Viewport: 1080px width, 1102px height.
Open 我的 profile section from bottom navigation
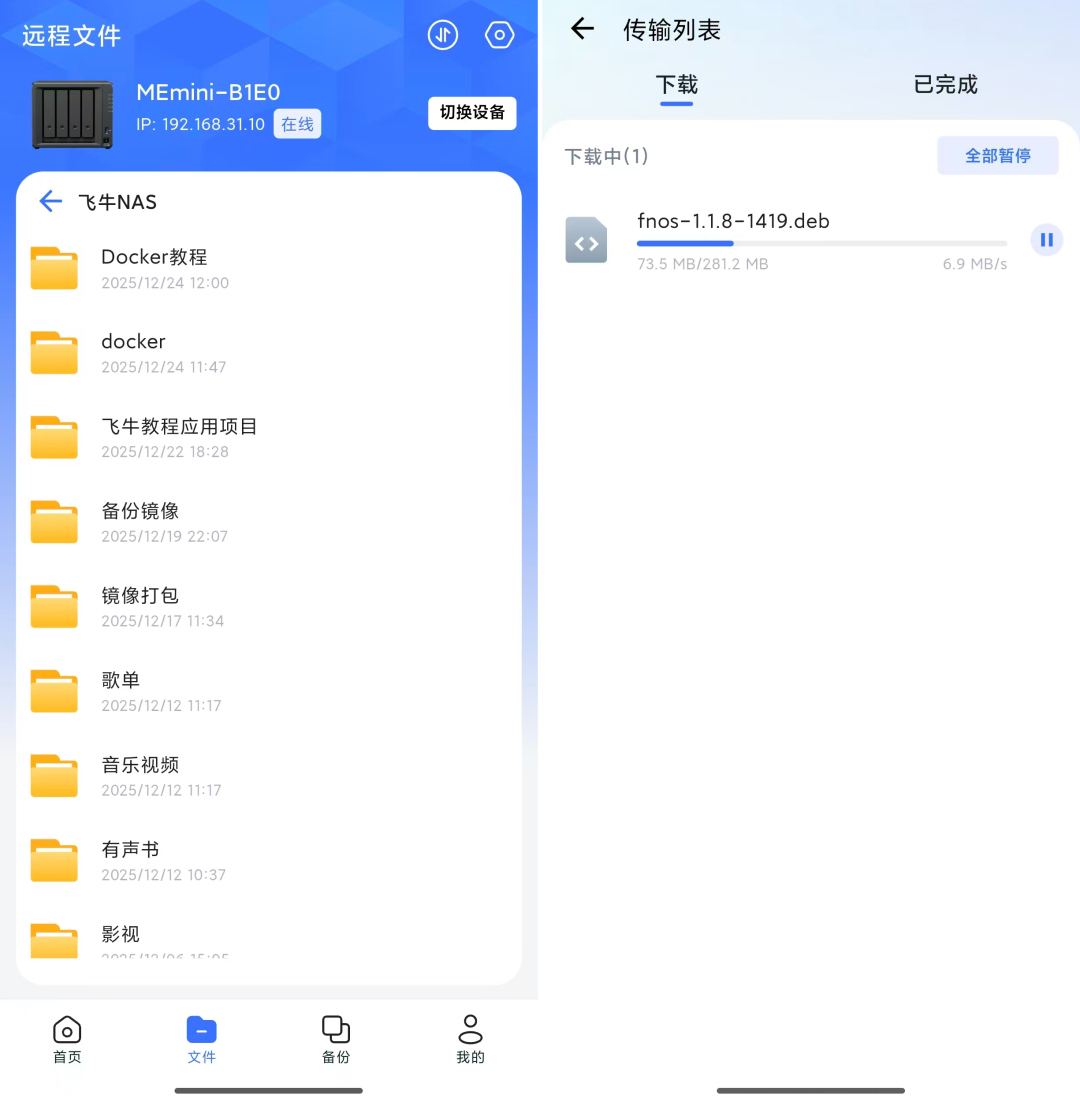pyautogui.click(x=470, y=1038)
